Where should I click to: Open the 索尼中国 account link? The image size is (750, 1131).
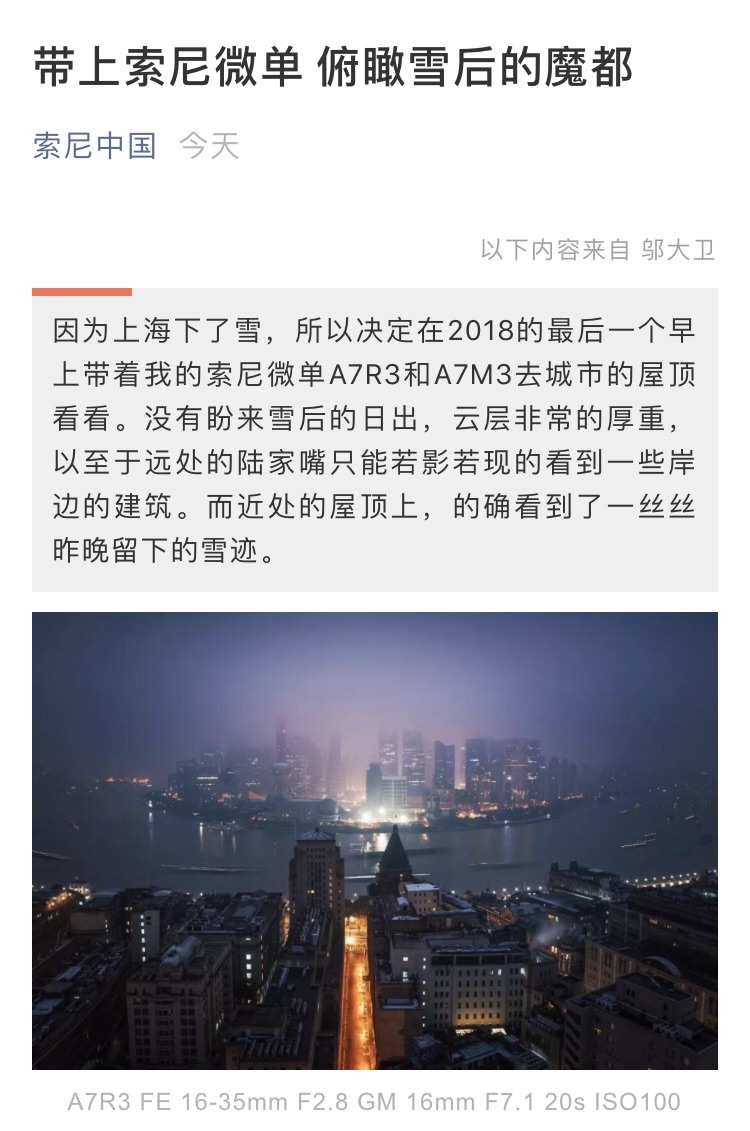pyautogui.click(x=95, y=146)
